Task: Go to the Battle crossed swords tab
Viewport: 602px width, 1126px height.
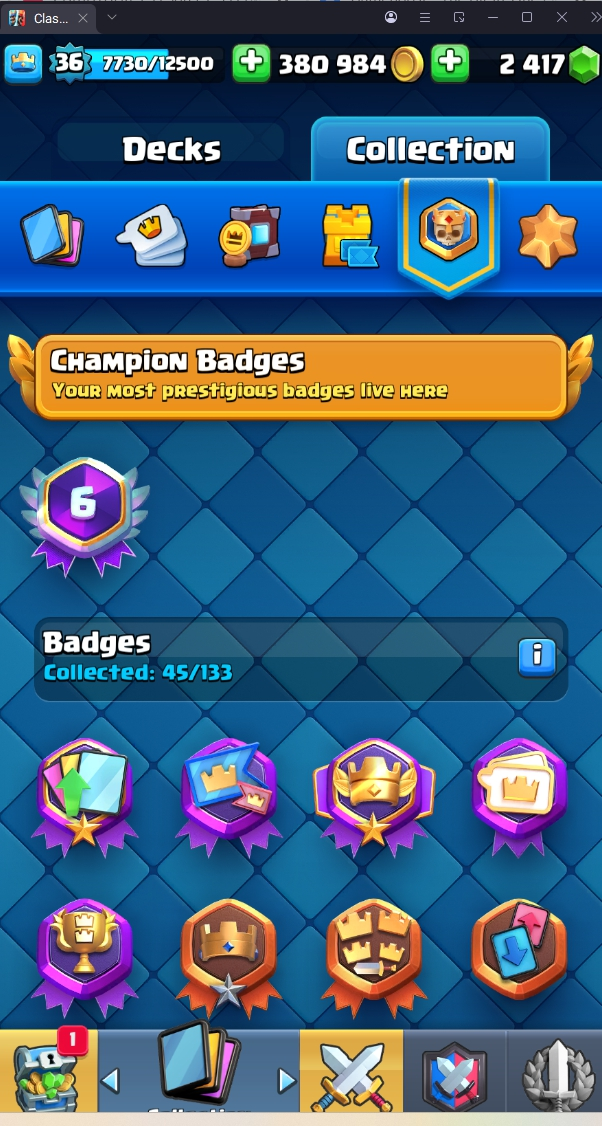Action: pyautogui.click(x=351, y=1075)
